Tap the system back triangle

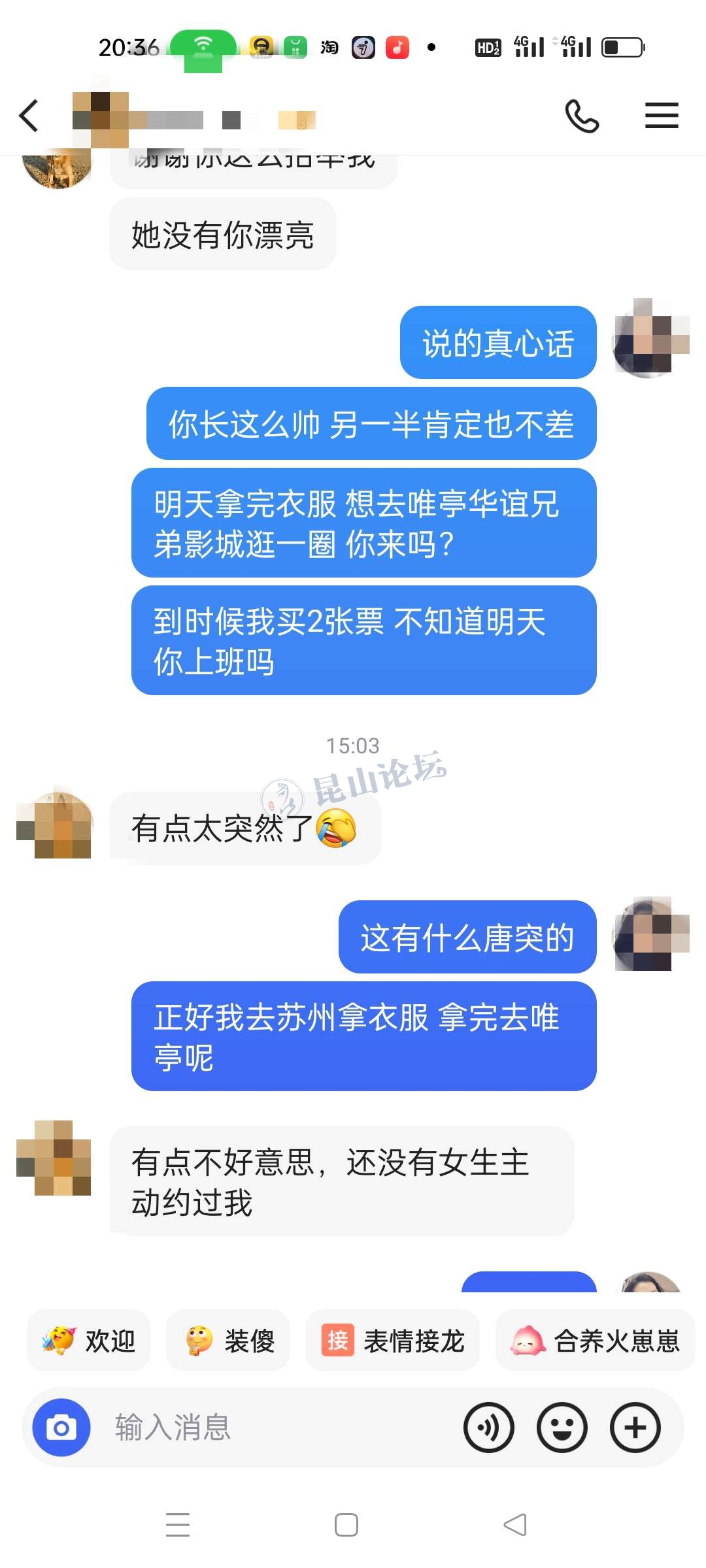[x=515, y=1525]
